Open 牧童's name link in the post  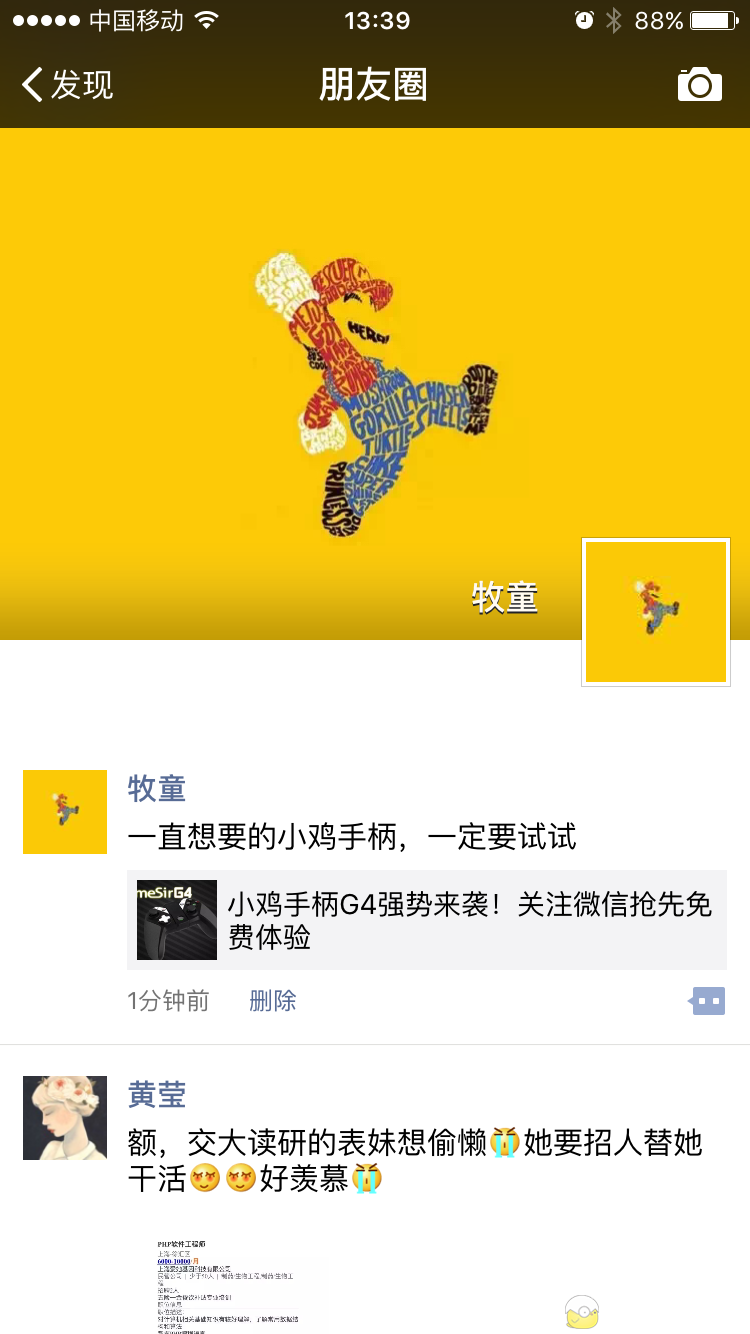(157, 788)
